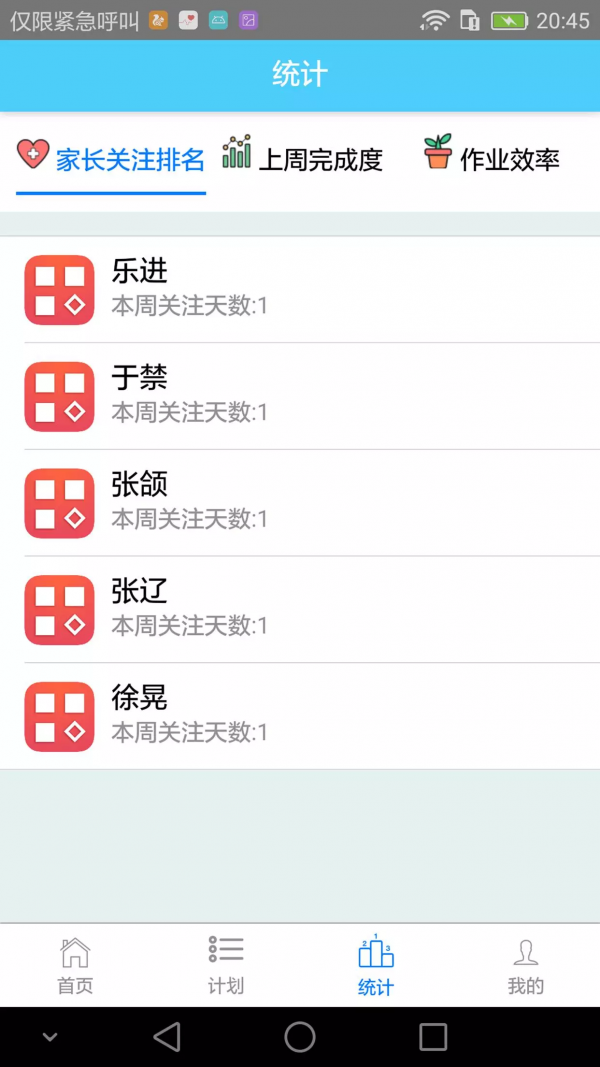This screenshot has height=1067, width=600.
Task: Tap the system home button
Action: pyautogui.click(x=300, y=1037)
